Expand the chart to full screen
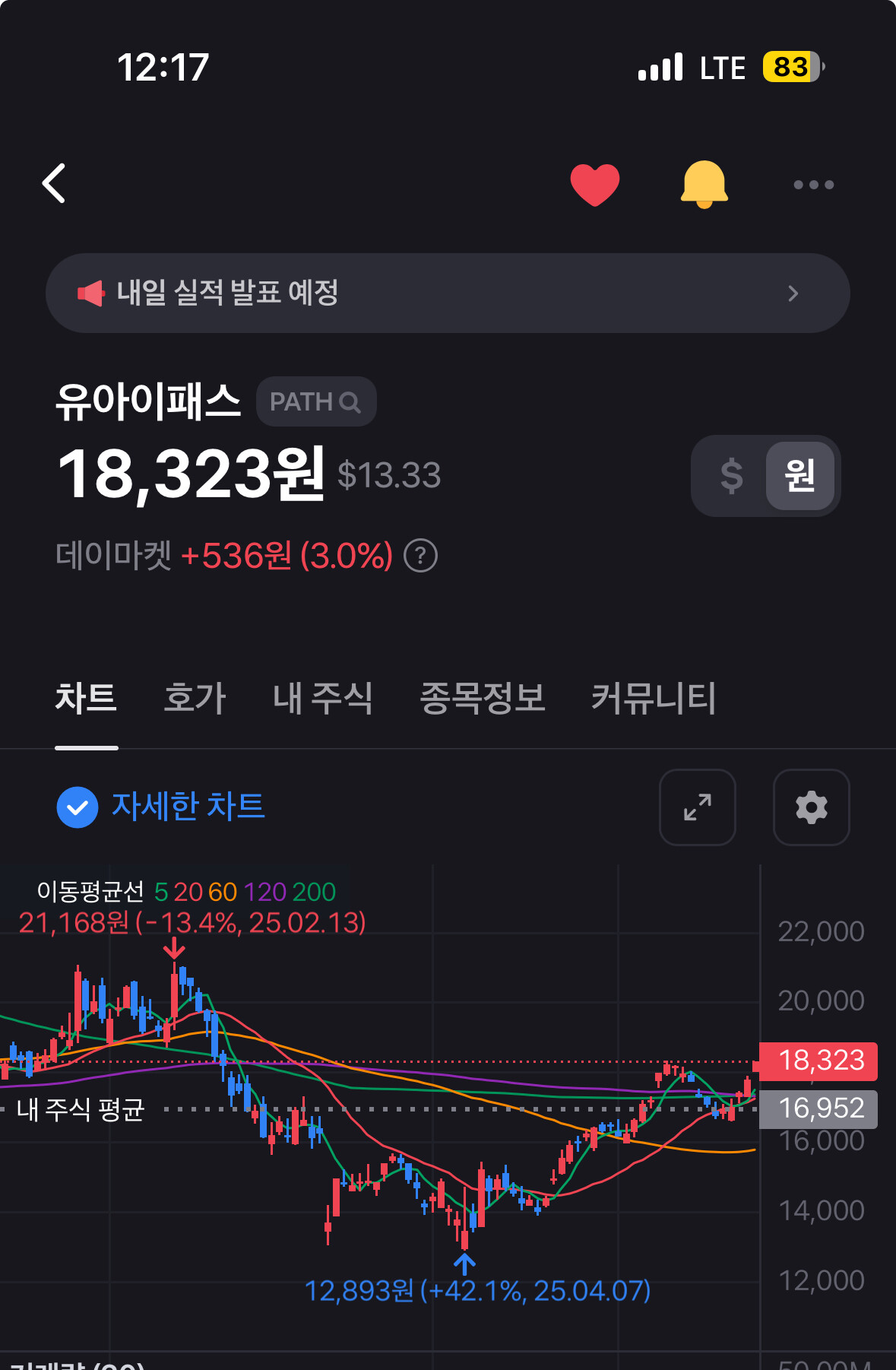Image resolution: width=896 pixels, height=1370 pixels. (698, 807)
